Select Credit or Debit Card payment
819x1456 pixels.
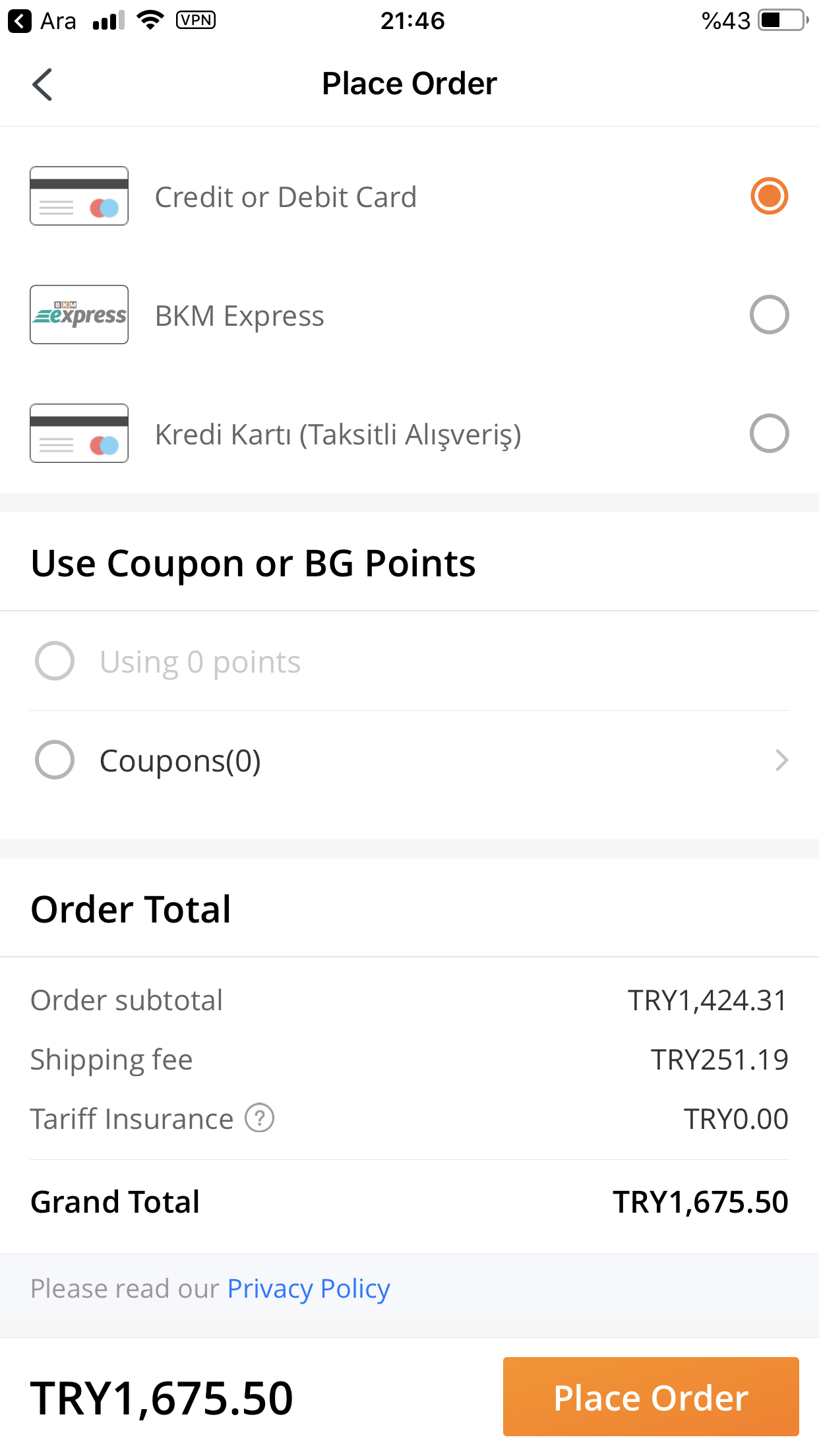(x=409, y=197)
